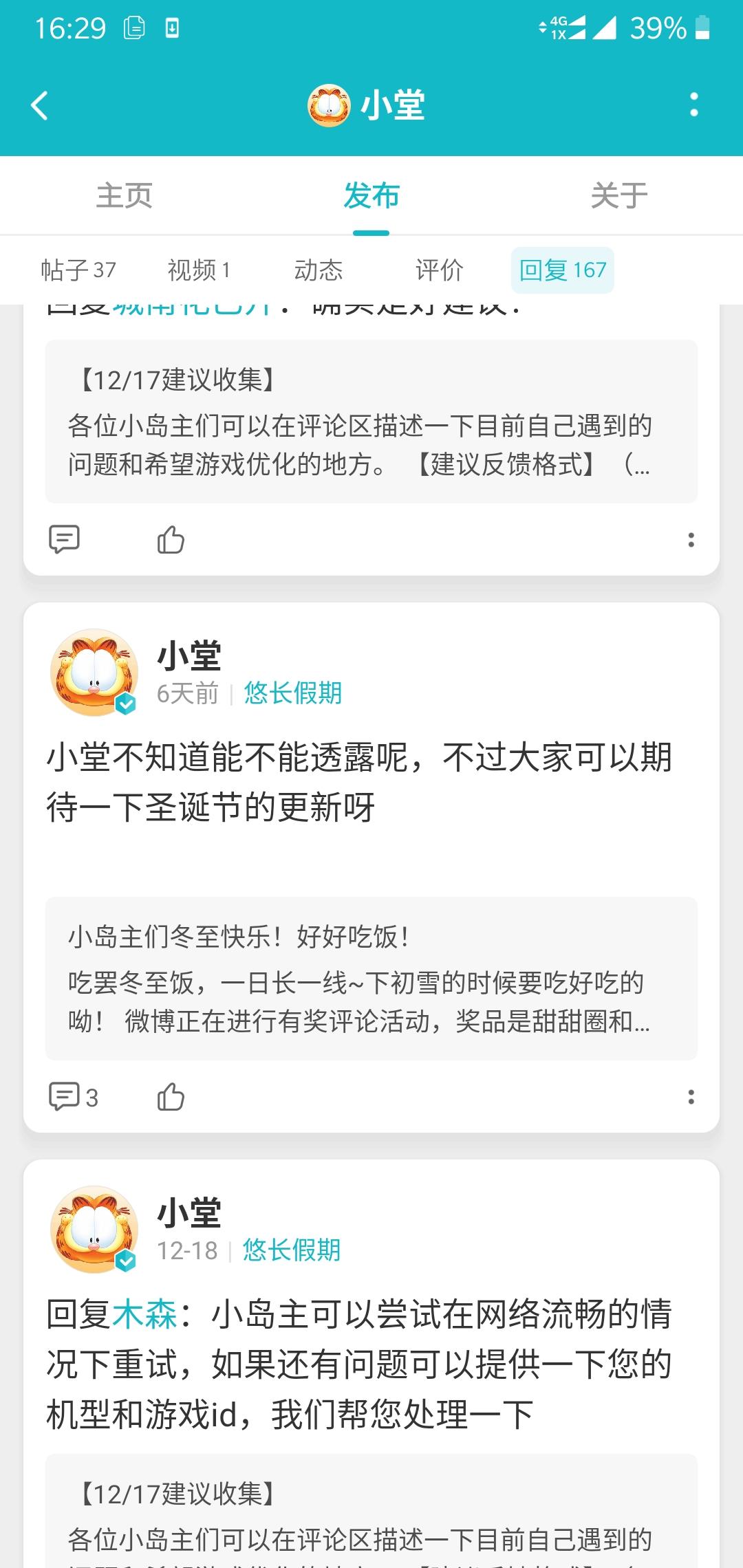743x1568 pixels.
Task: Go back using the top-left arrow
Action: coord(40,105)
